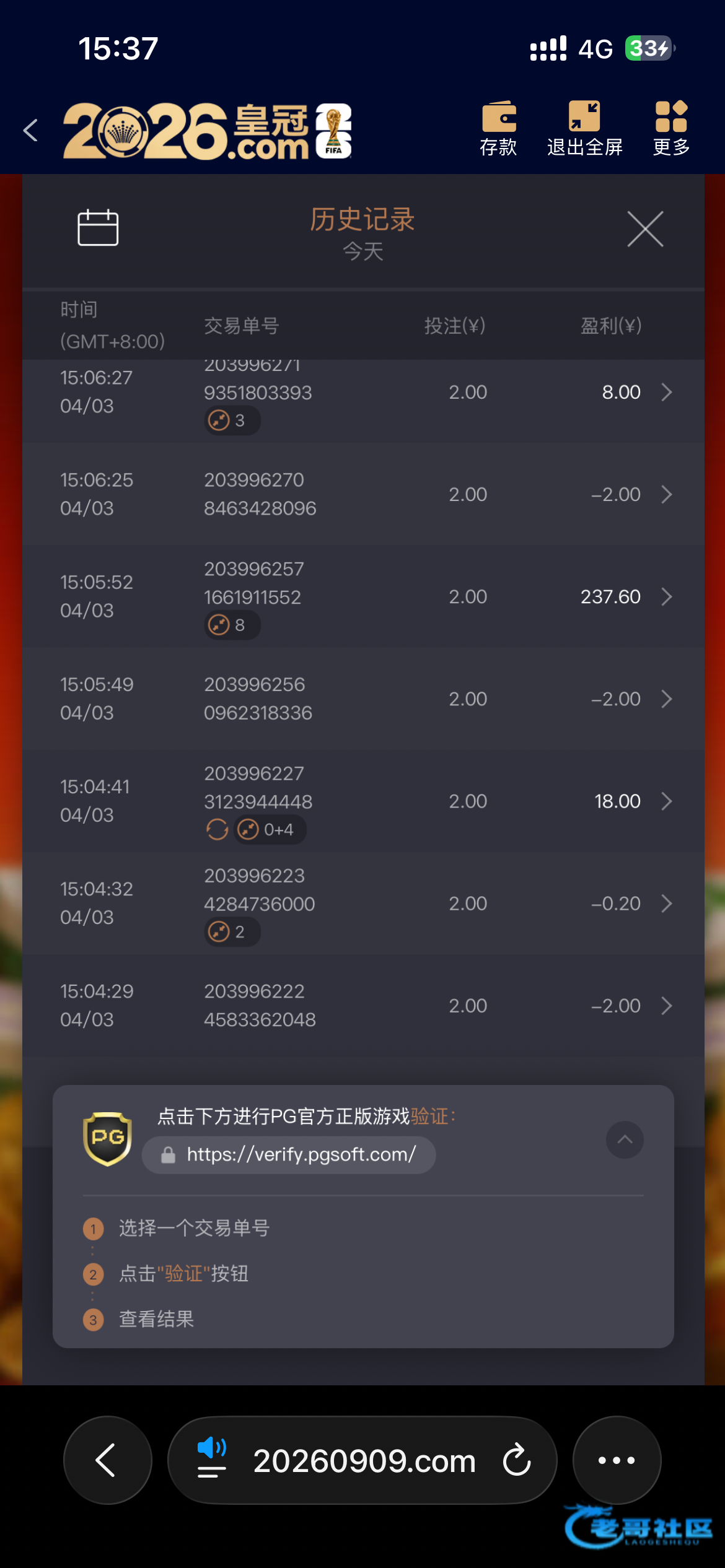
Task: Tap the 20260909.com address bar
Action: (x=364, y=1461)
